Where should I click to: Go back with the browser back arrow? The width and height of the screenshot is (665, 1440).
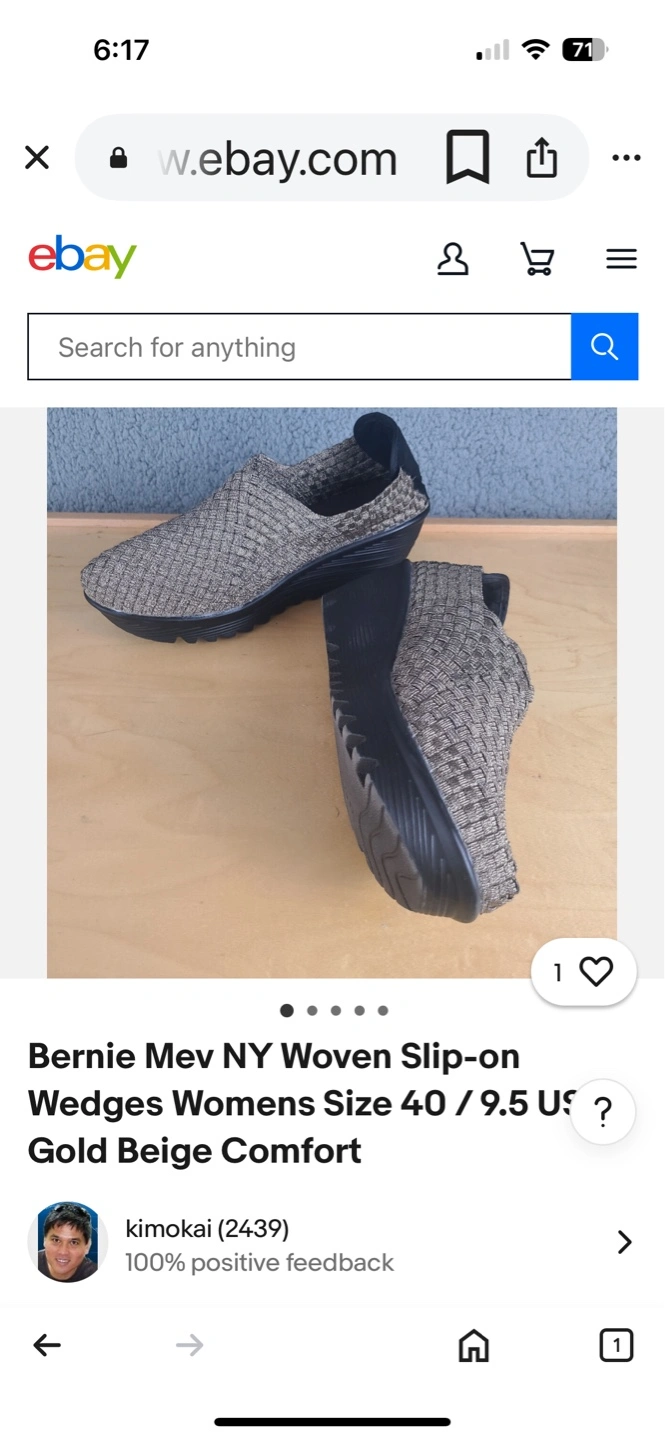(47, 1346)
